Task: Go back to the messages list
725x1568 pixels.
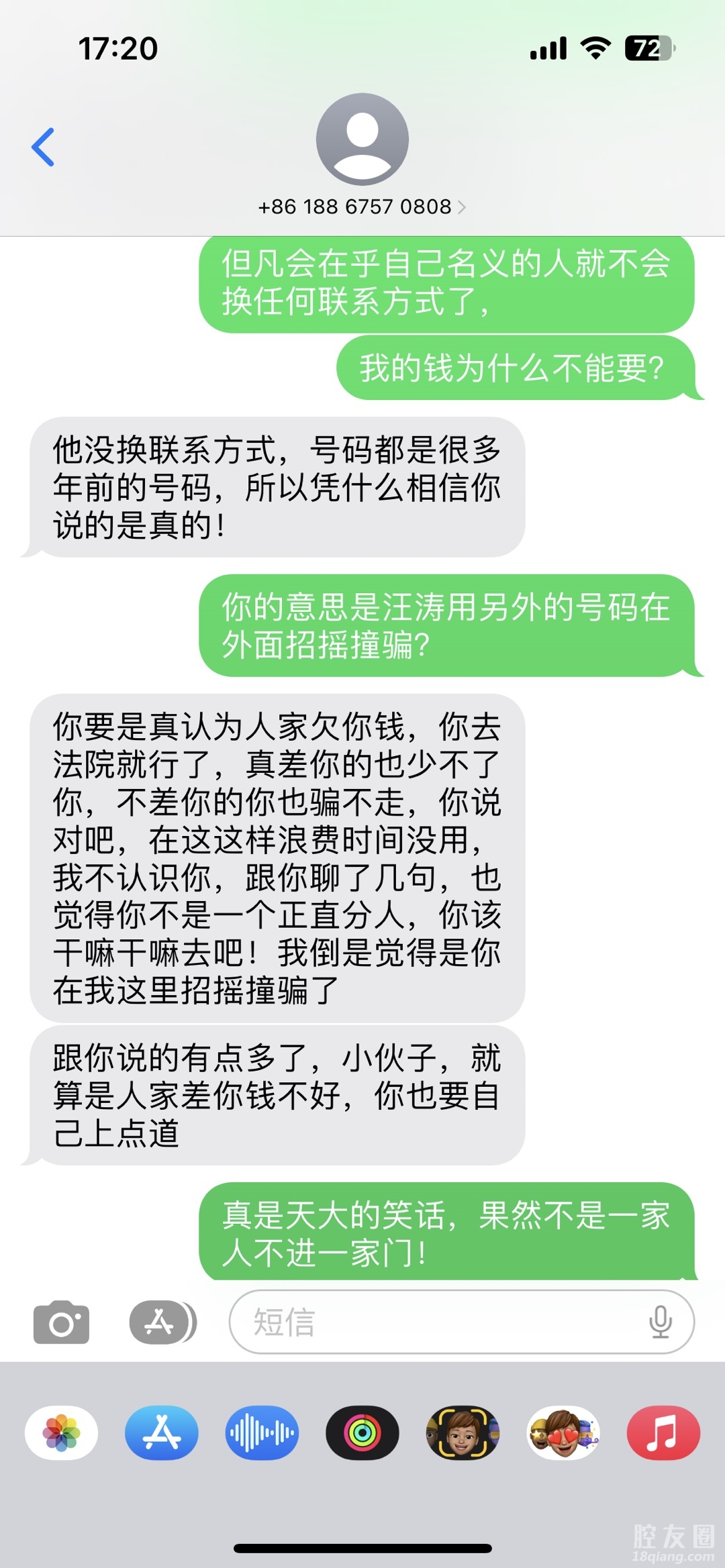Action: (x=43, y=147)
